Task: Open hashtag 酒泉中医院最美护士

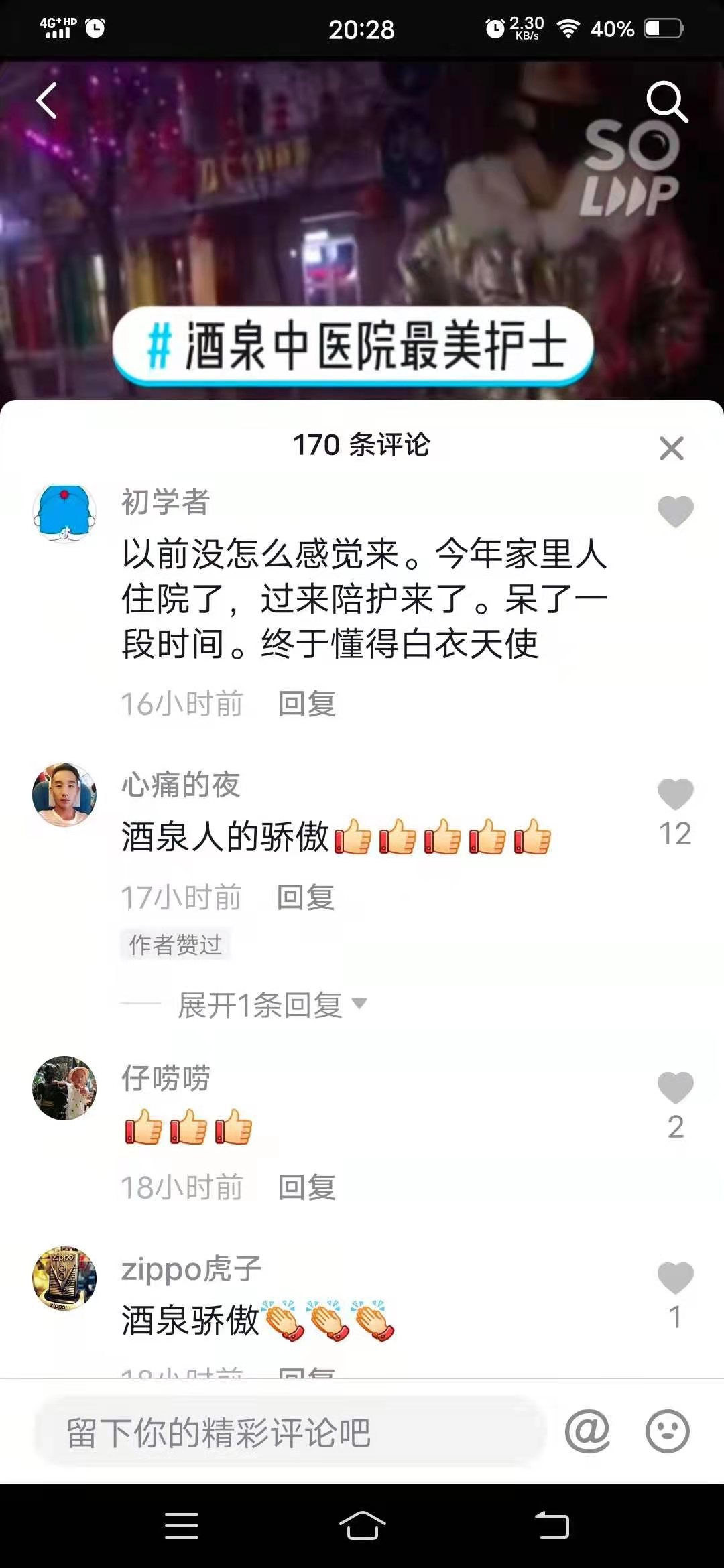Action: 353,346
